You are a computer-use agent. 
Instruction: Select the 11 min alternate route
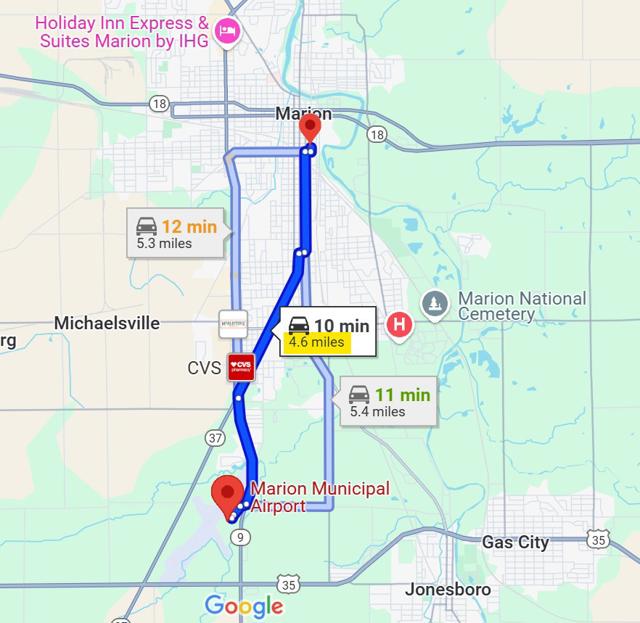(390, 402)
